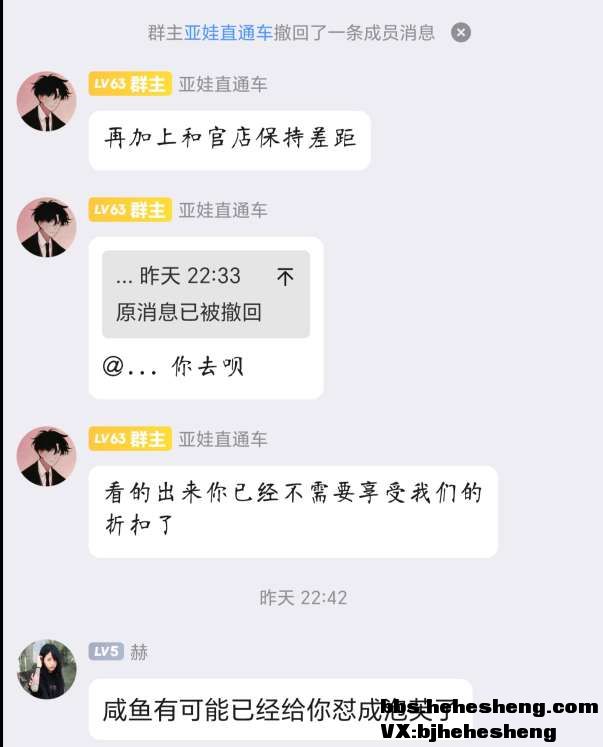View avatar next to 你去呗 message
The height and width of the screenshot is (747, 603).
[46, 227]
